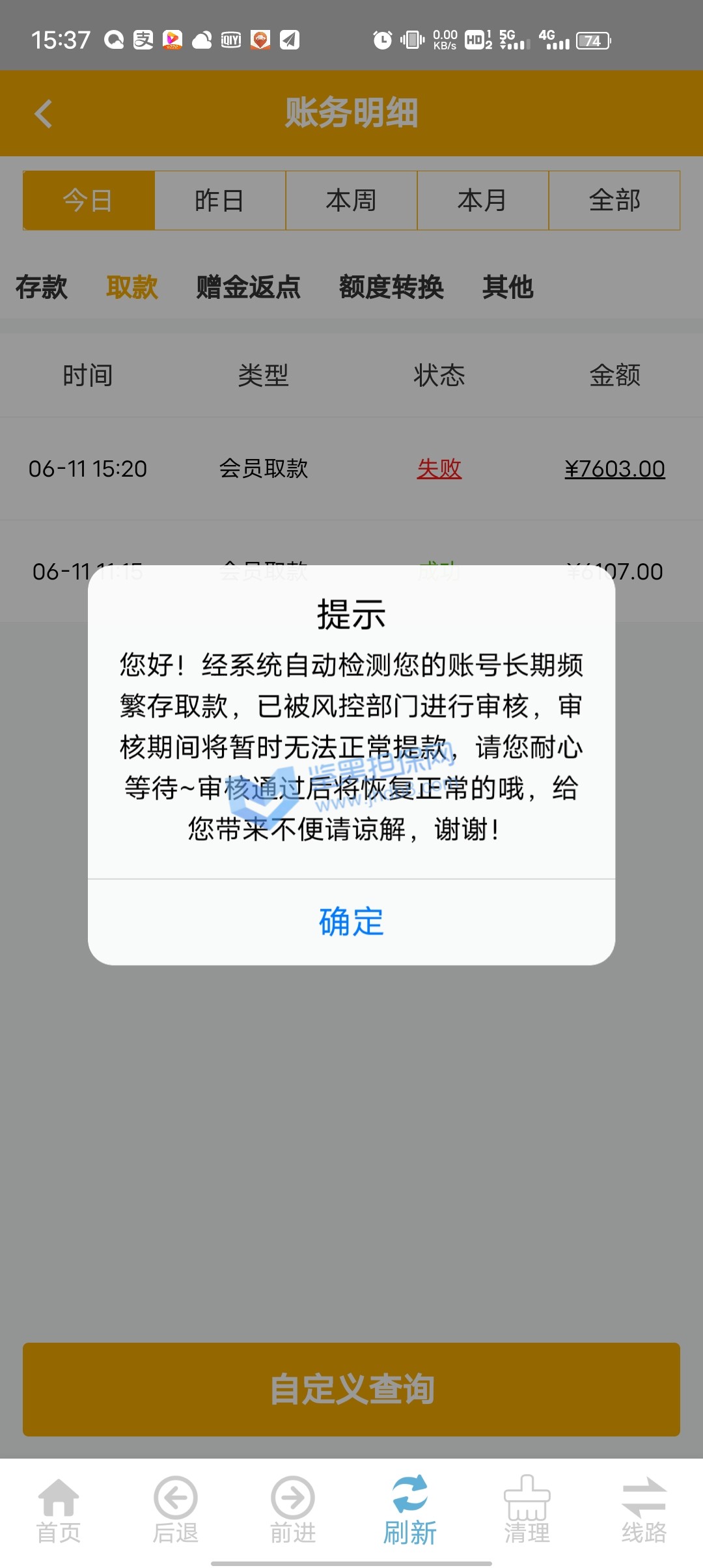Tap 清理 in the bottom bar
This screenshot has height=1568, width=703.
pos(527,1510)
